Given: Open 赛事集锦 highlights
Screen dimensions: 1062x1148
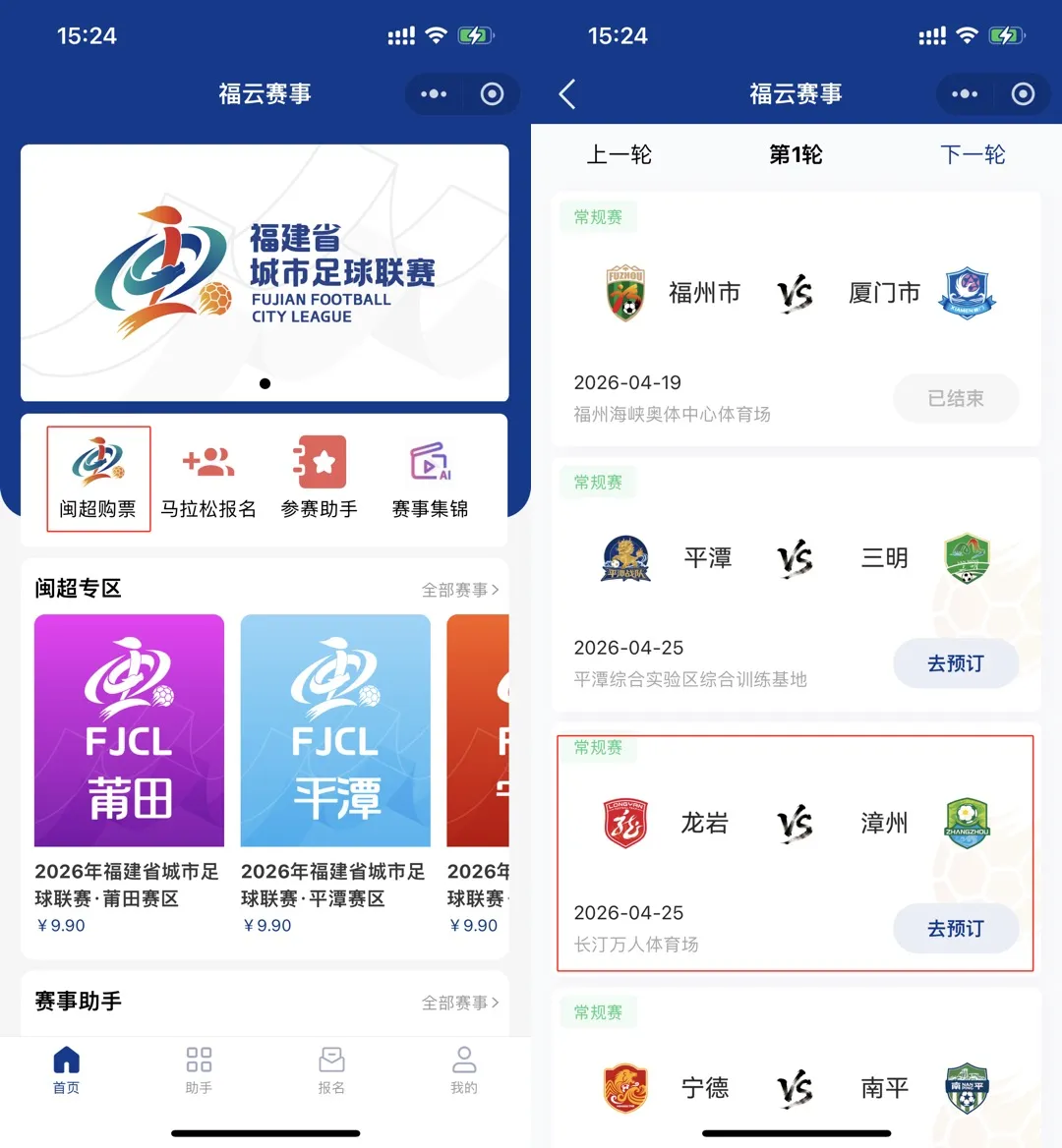Looking at the screenshot, I should pos(430,479).
